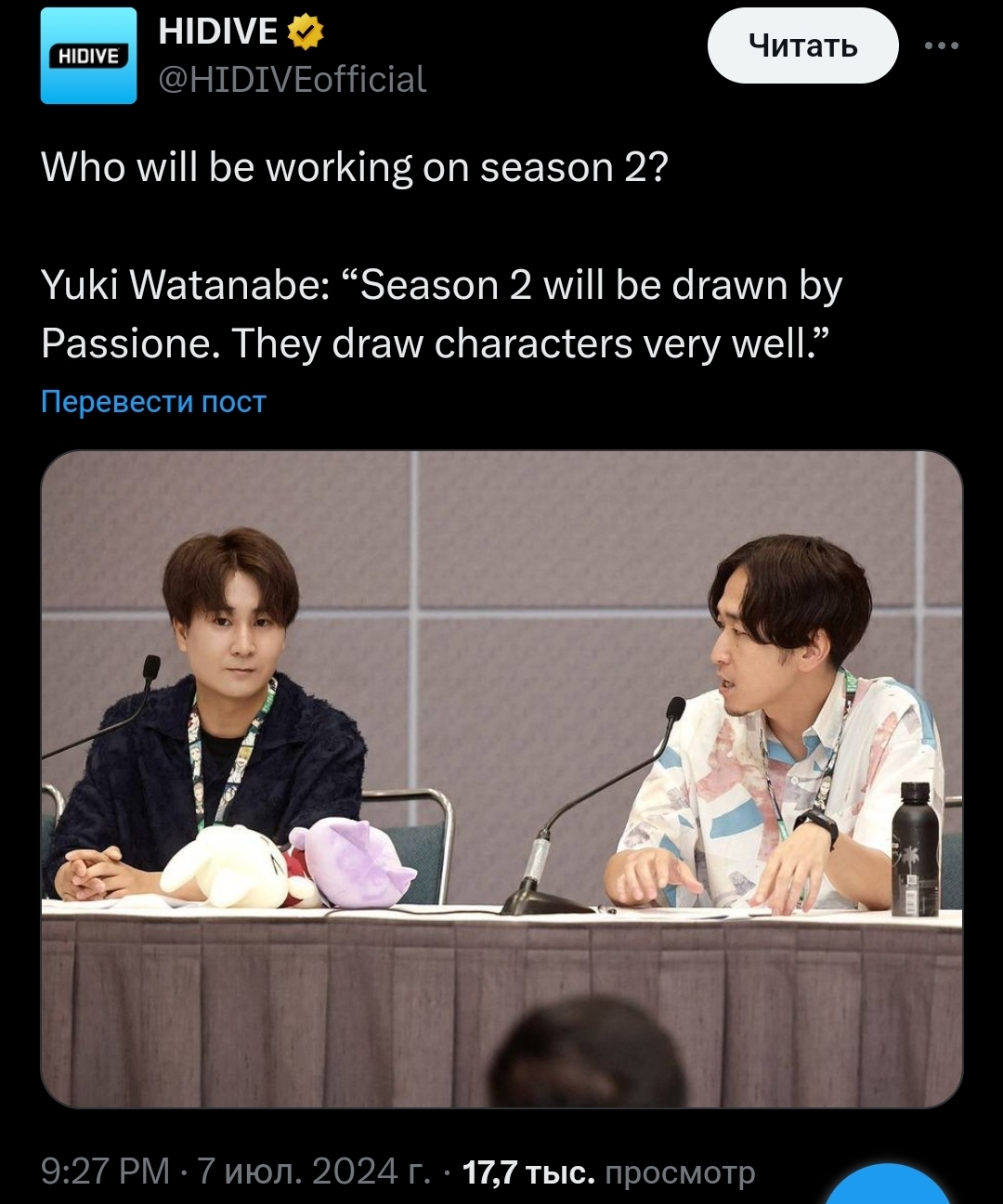Open the @HIDIVEofficial account handle

(292, 80)
